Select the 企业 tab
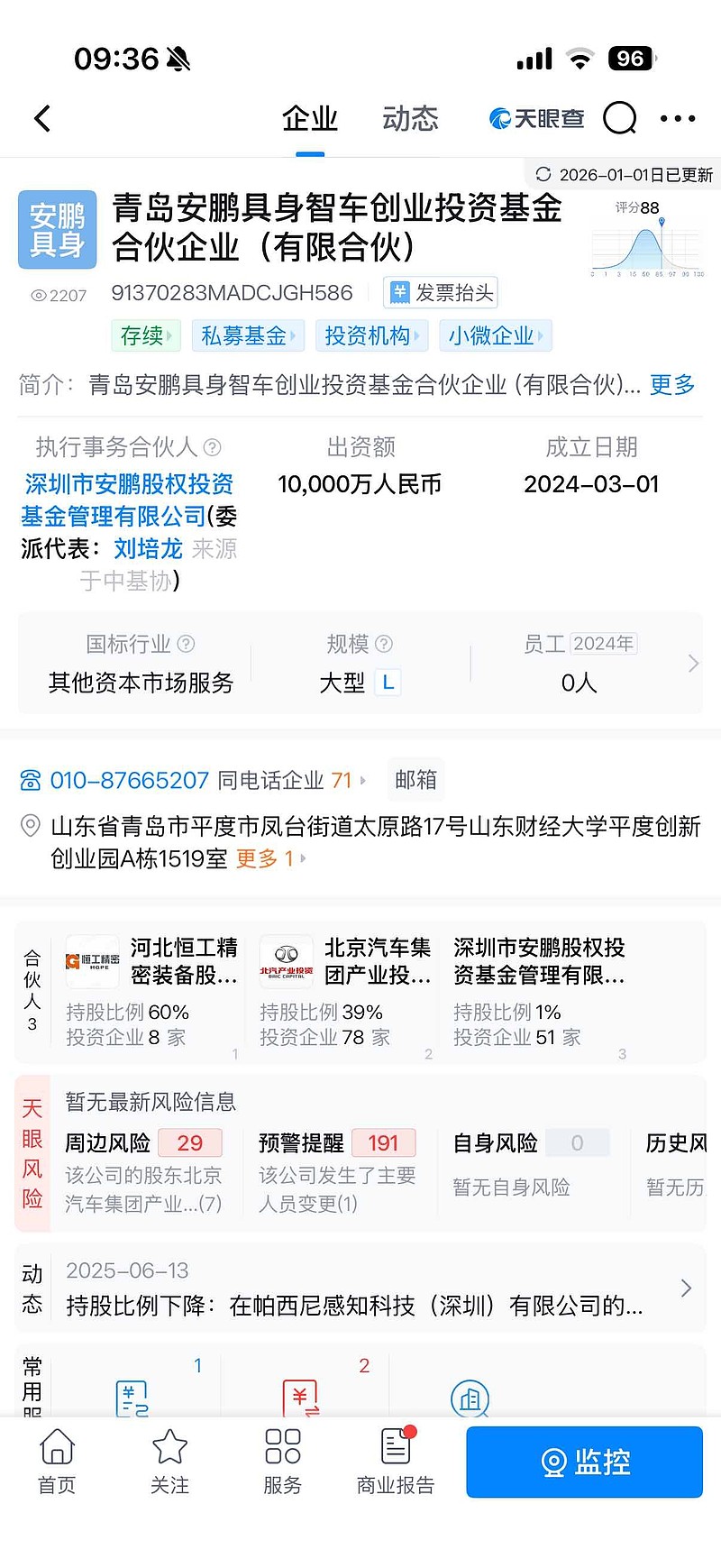 [310, 118]
